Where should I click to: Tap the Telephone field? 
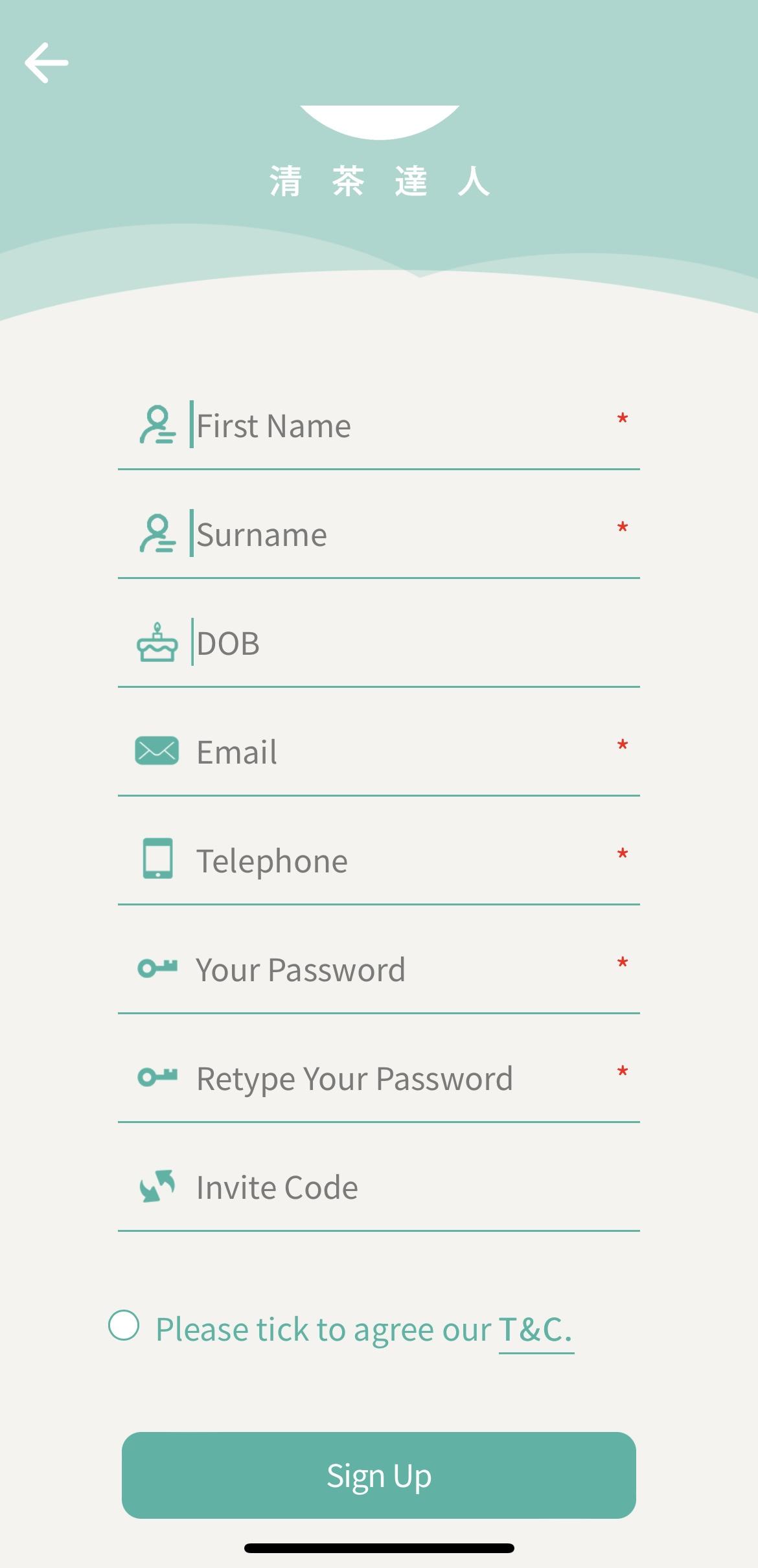379,861
